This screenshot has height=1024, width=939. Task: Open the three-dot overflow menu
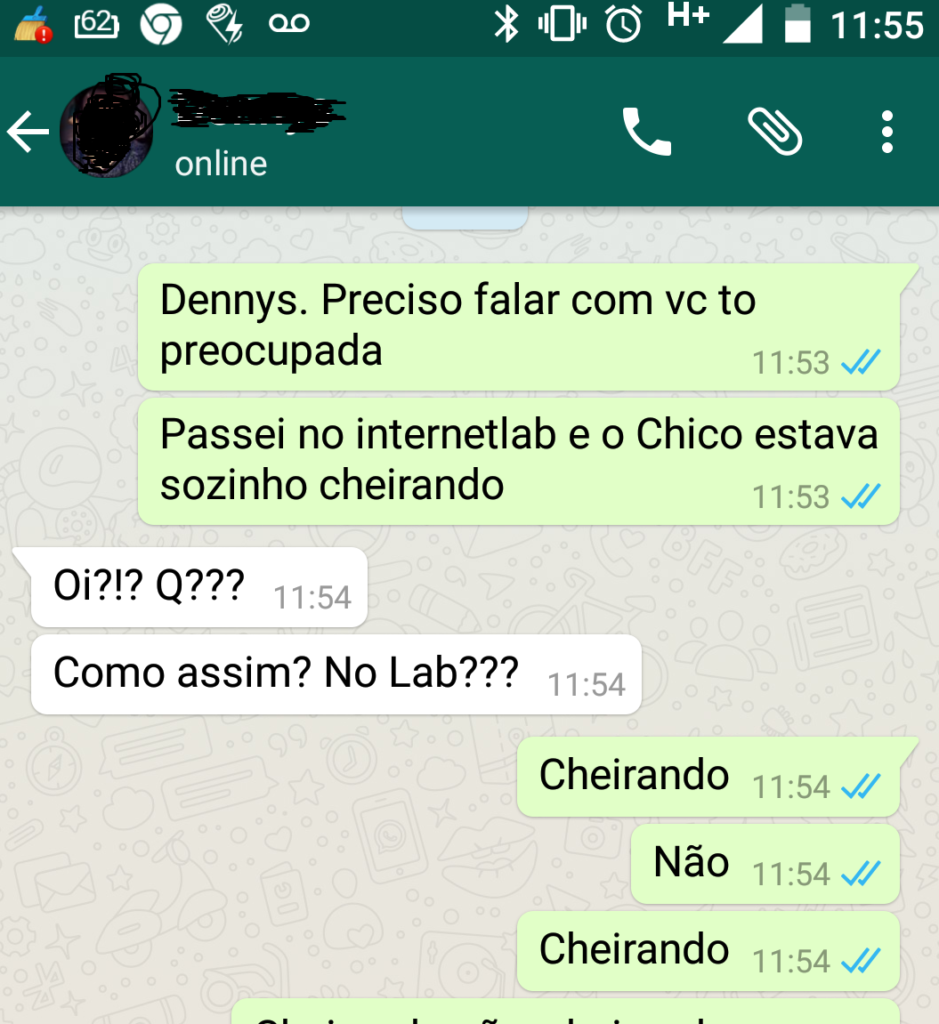tap(887, 132)
